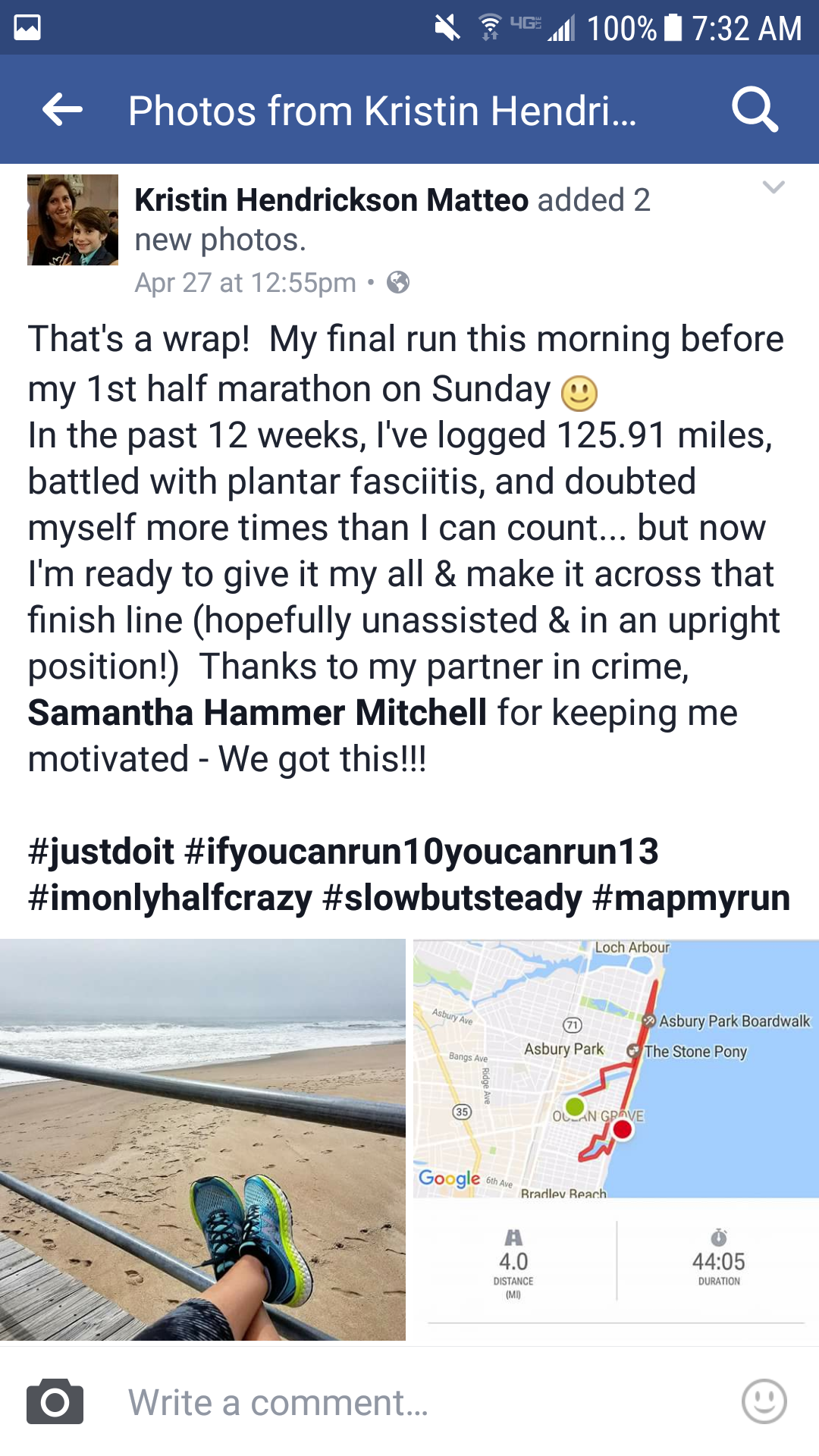Image resolution: width=819 pixels, height=1456 pixels.
Task: Open Kristin Hendrickson Matteo's profile name link
Action: 331,201
